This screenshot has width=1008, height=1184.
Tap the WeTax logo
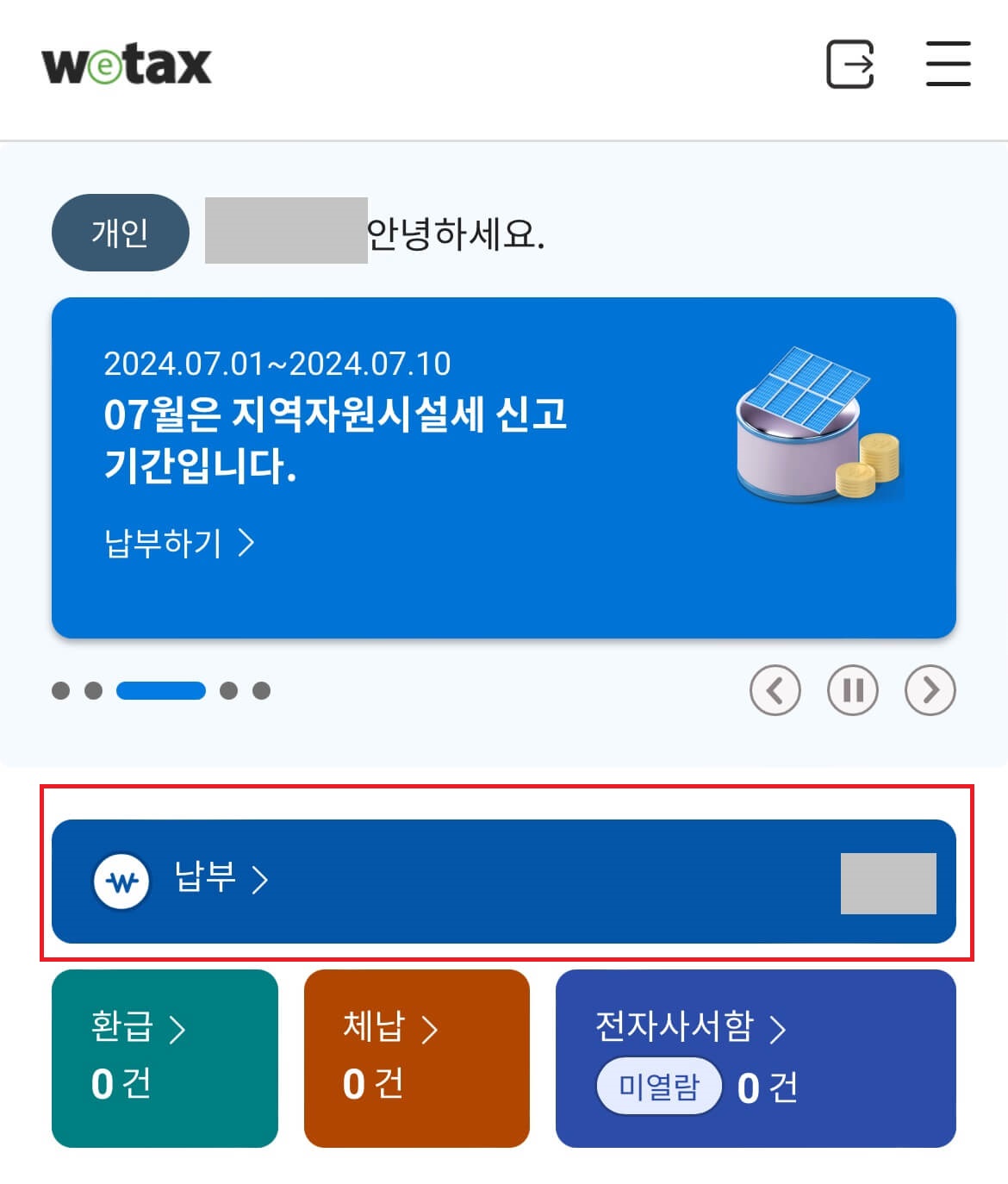124,64
